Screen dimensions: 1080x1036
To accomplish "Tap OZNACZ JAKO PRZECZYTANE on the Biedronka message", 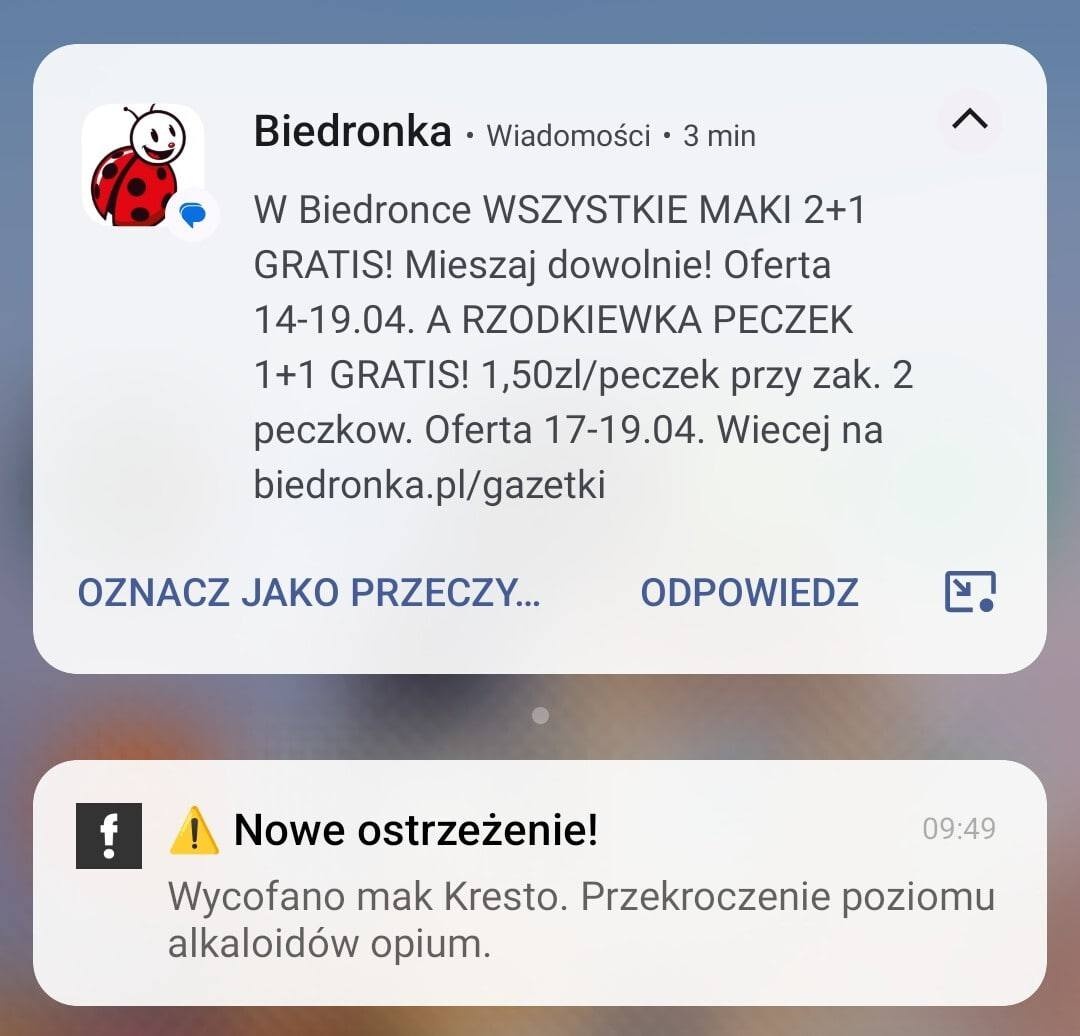I will point(309,593).
